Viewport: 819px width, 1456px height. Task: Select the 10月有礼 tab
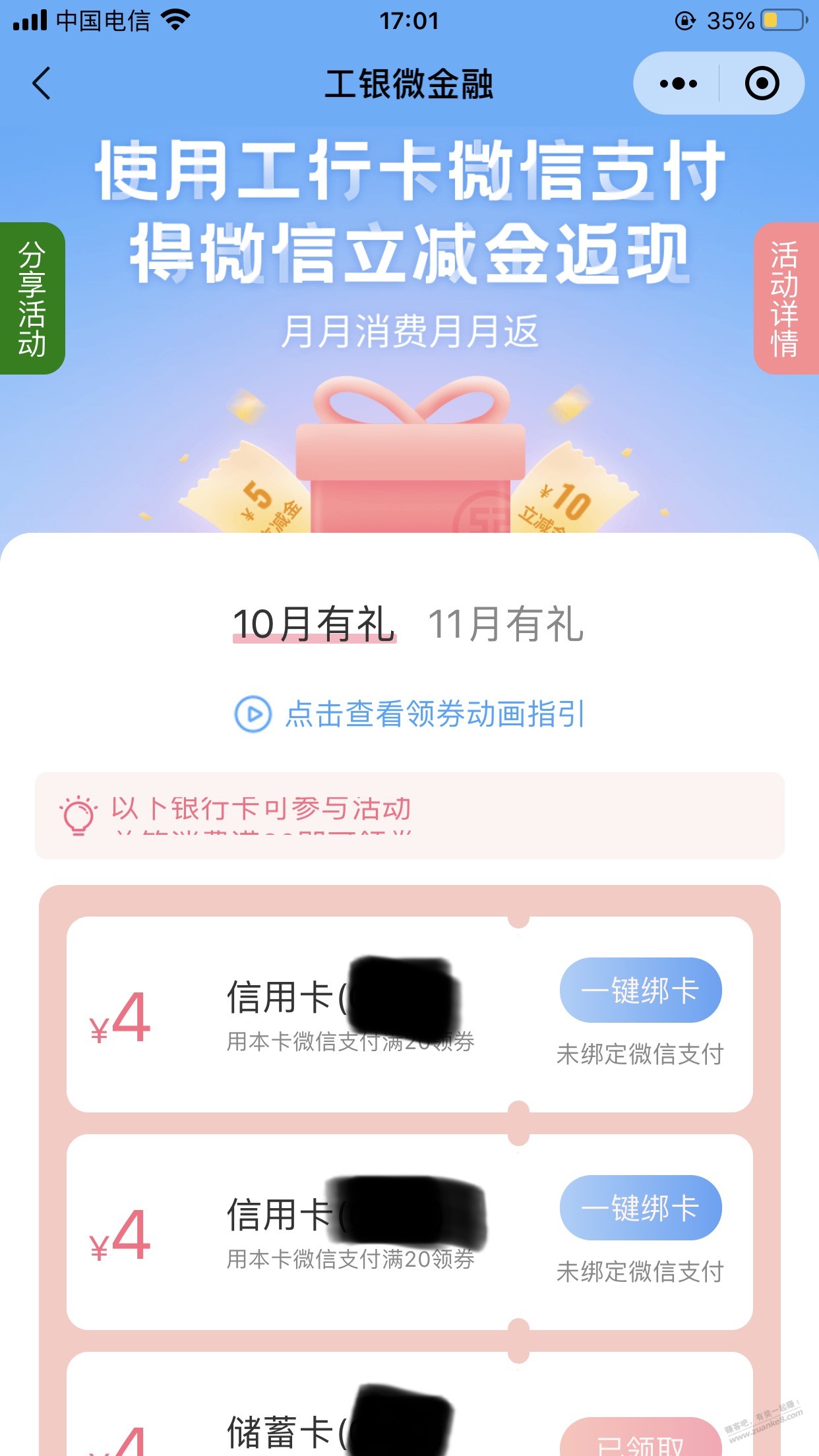pos(314,624)
